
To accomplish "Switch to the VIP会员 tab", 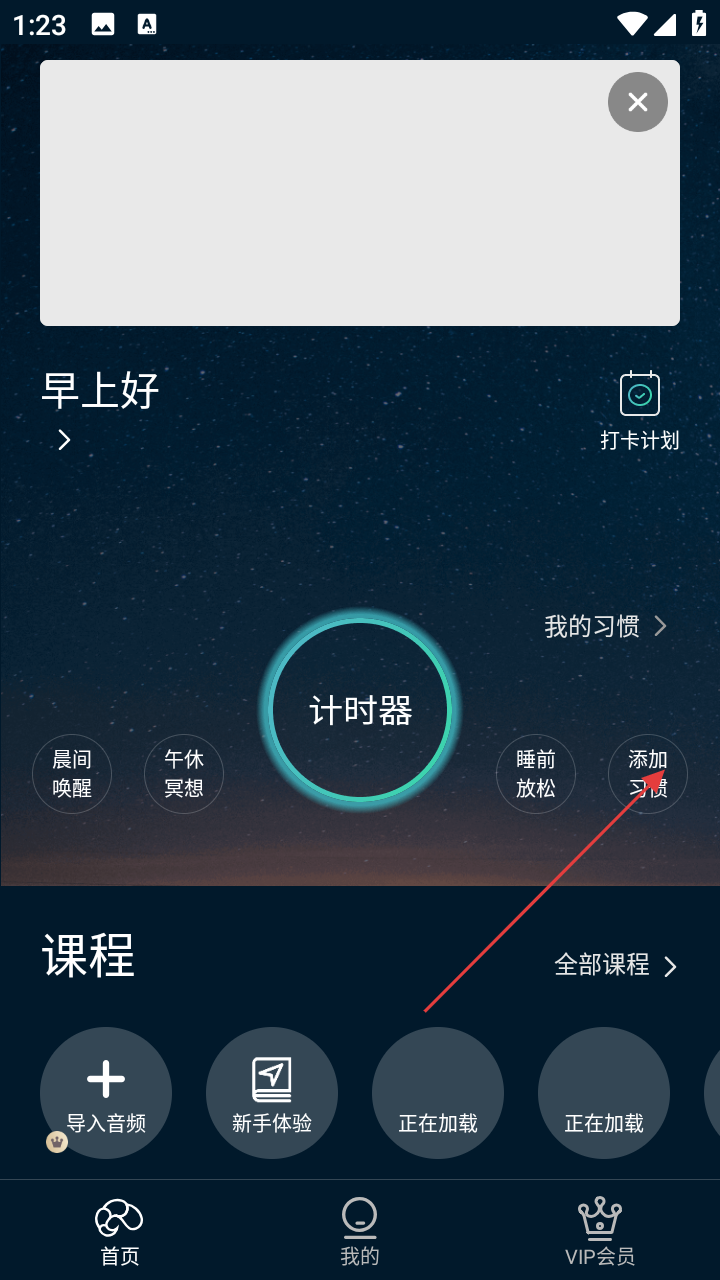I will tap(600, 1231).
